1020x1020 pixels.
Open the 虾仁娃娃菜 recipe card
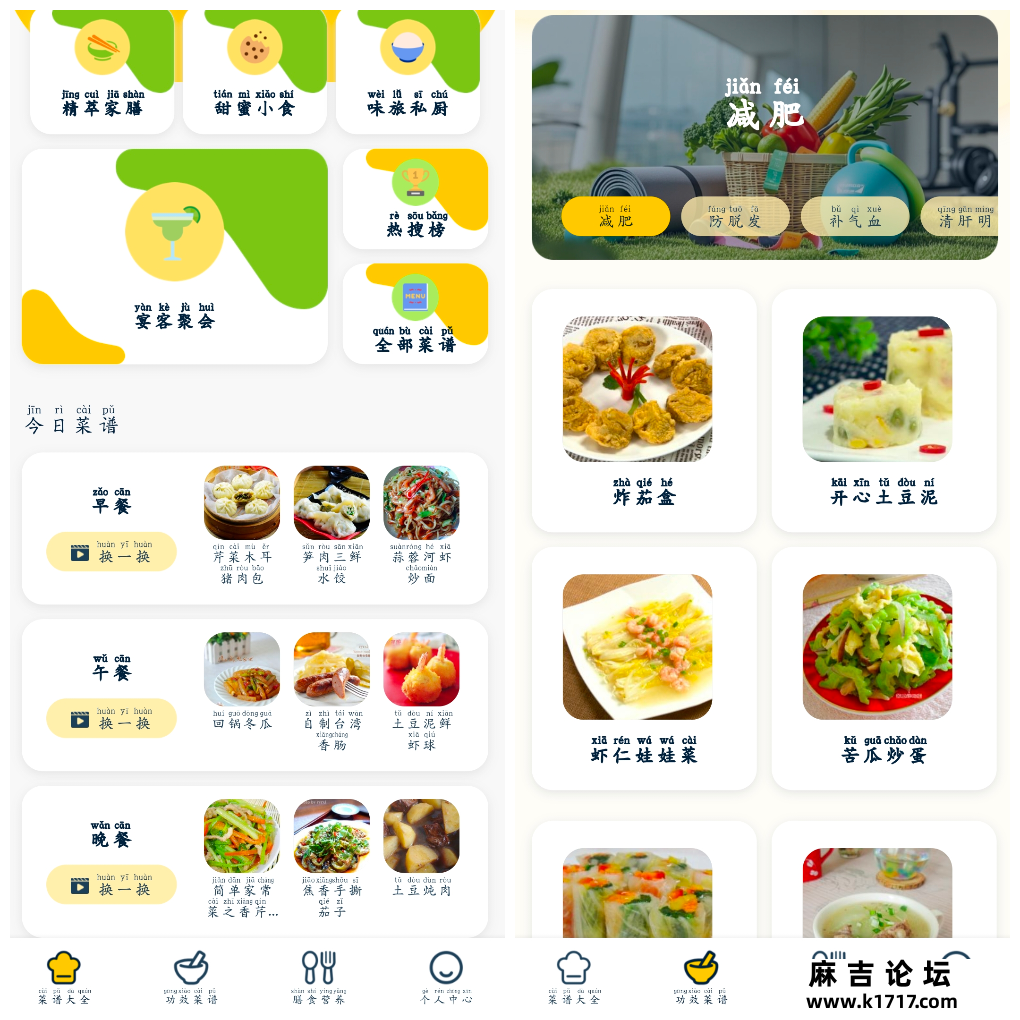(x=643, y=668)
